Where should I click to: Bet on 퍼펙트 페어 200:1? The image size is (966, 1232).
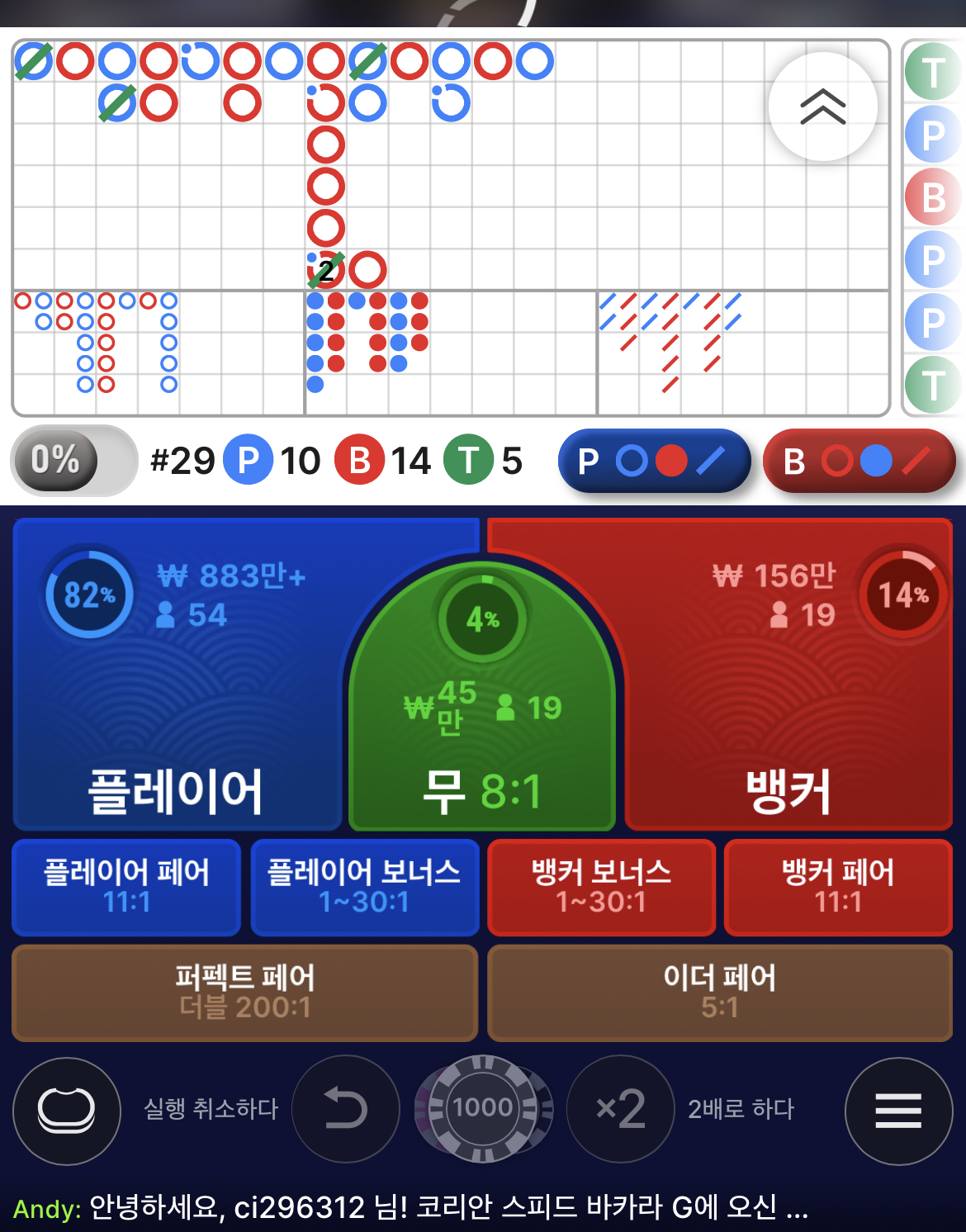(244, 993)
